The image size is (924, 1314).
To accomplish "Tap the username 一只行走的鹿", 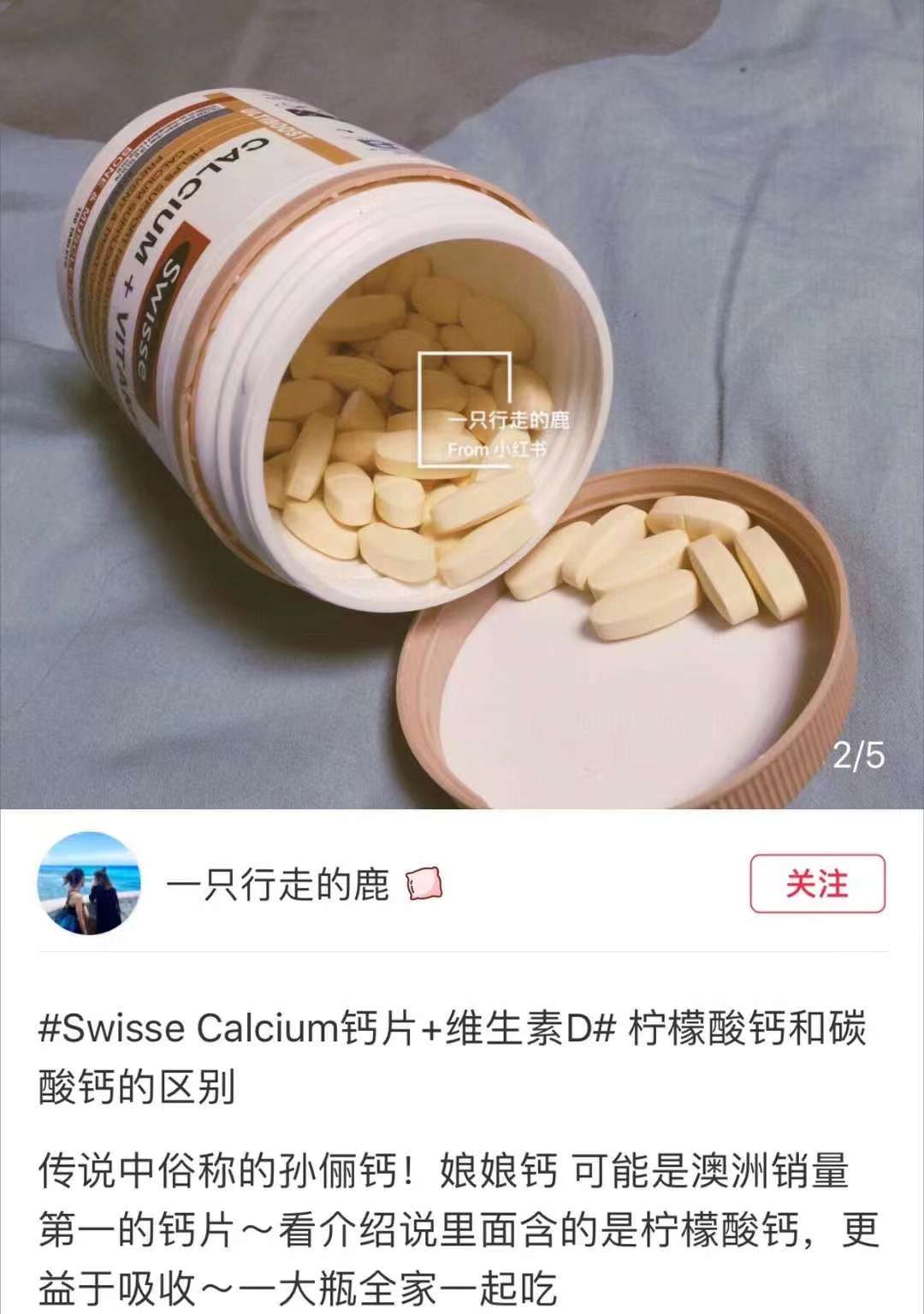I will (276, 884).
